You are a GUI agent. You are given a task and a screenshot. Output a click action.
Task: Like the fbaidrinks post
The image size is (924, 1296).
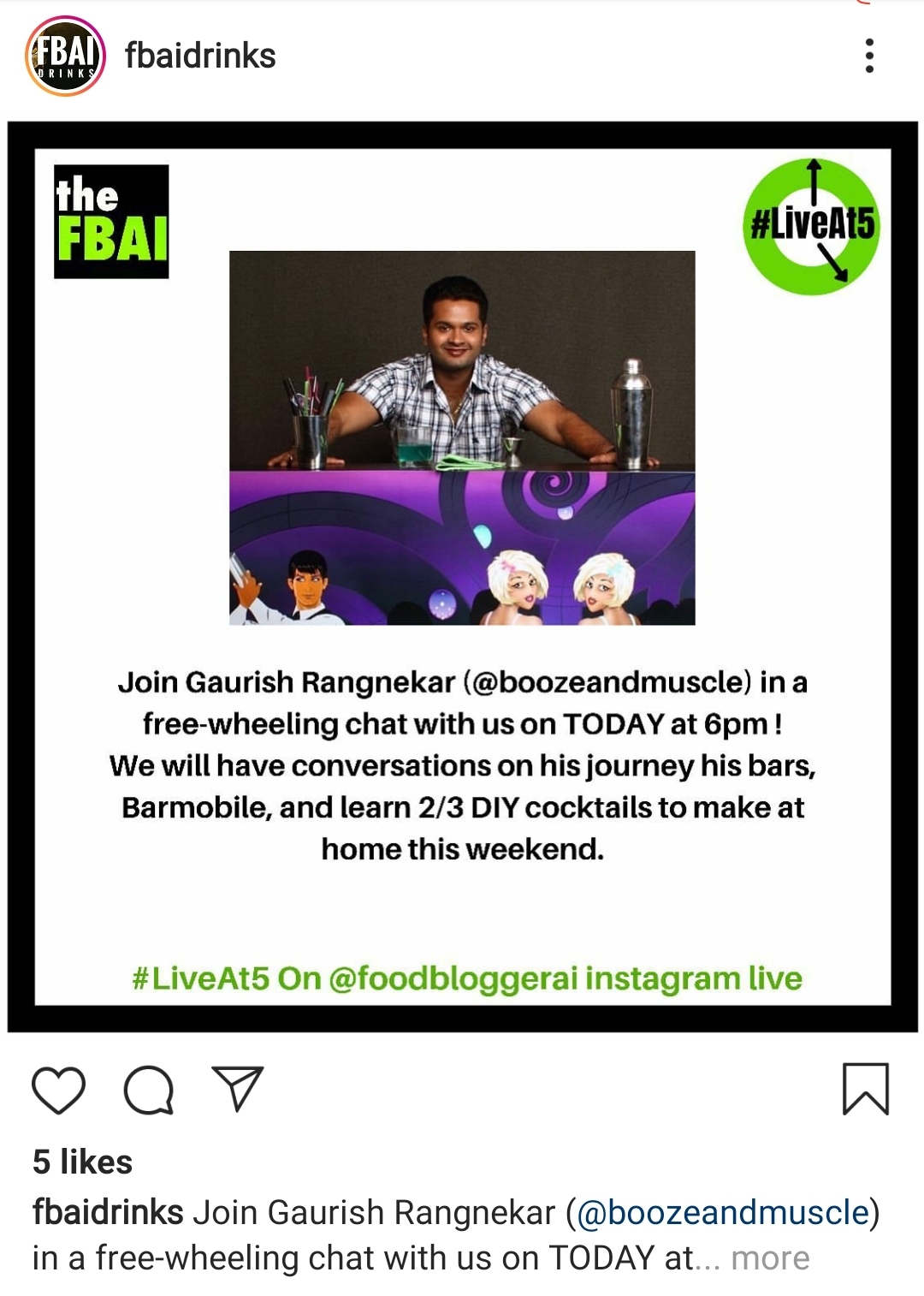(x=58, y=1090)
